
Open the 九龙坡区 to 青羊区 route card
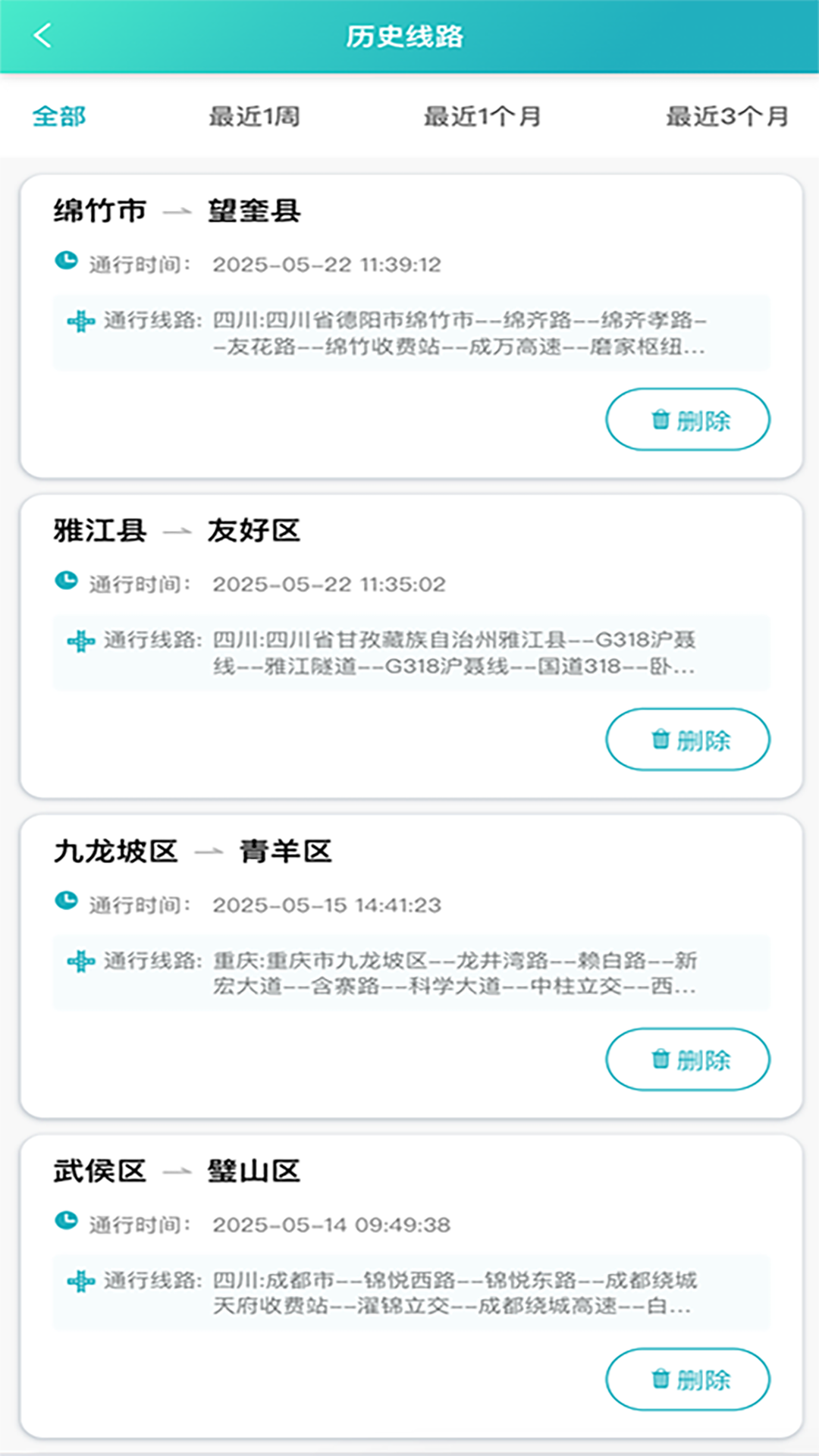click(x=411, y=966)
